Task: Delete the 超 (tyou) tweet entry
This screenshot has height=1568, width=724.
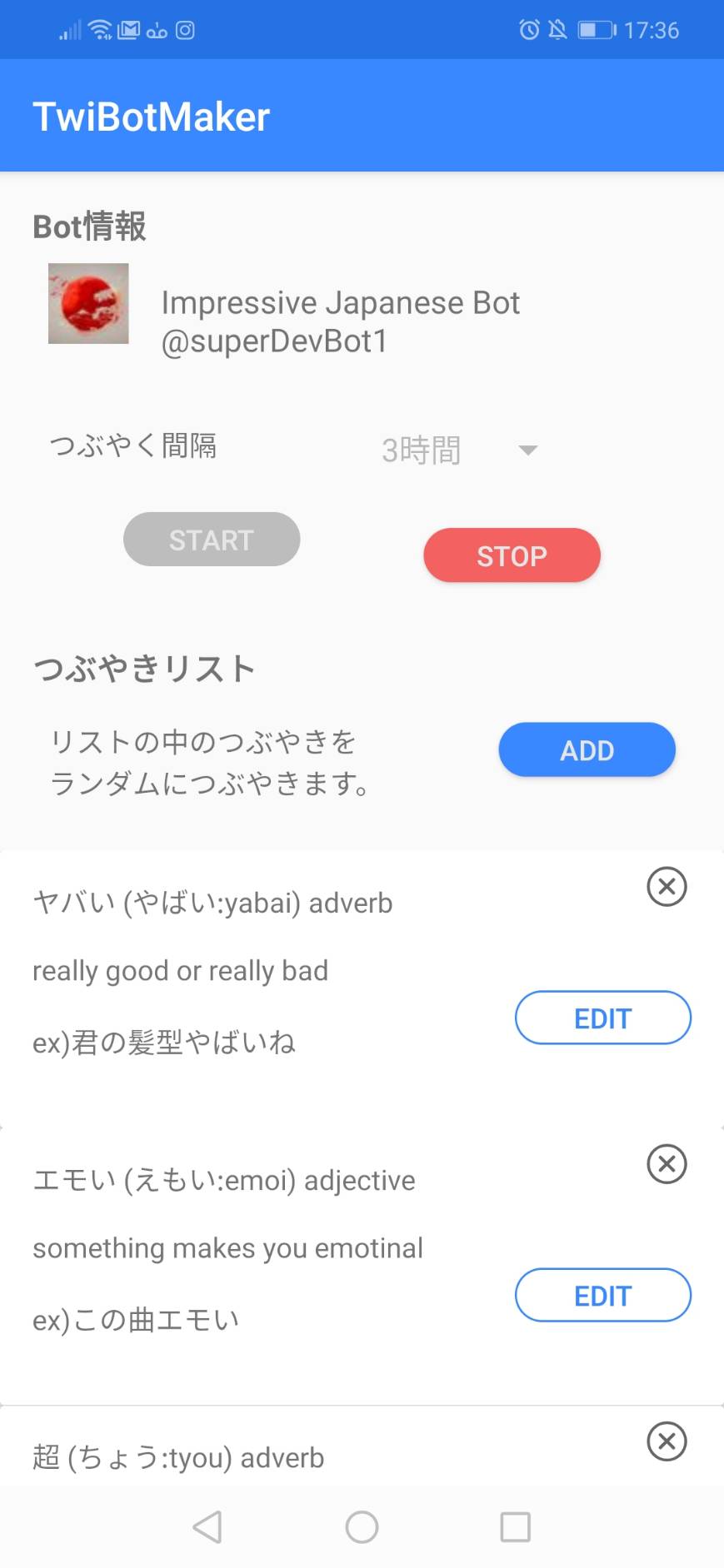Action: [x=667, y=1441]
